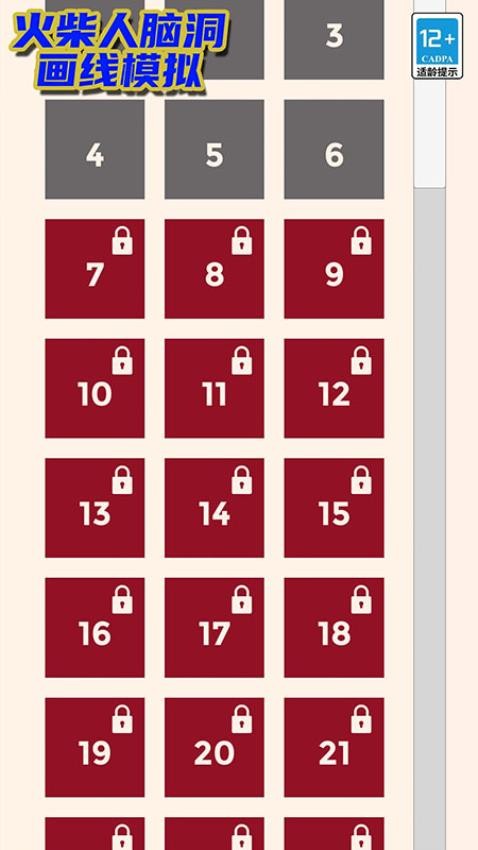Tap locked level 7
This screenshot has width=478, height=850.
[x=95, y=269]
